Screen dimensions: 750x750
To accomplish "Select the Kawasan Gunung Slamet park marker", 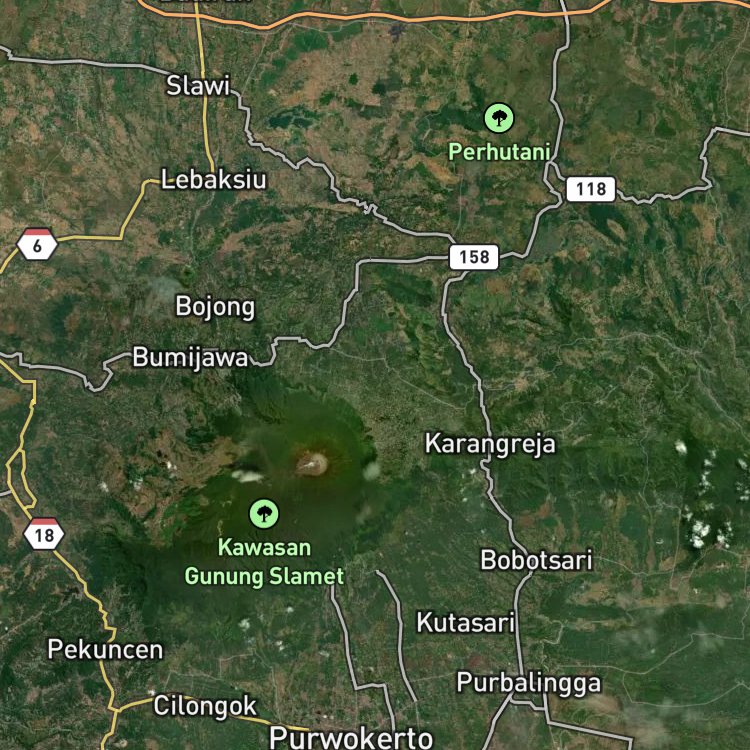I will pos(264,514).
